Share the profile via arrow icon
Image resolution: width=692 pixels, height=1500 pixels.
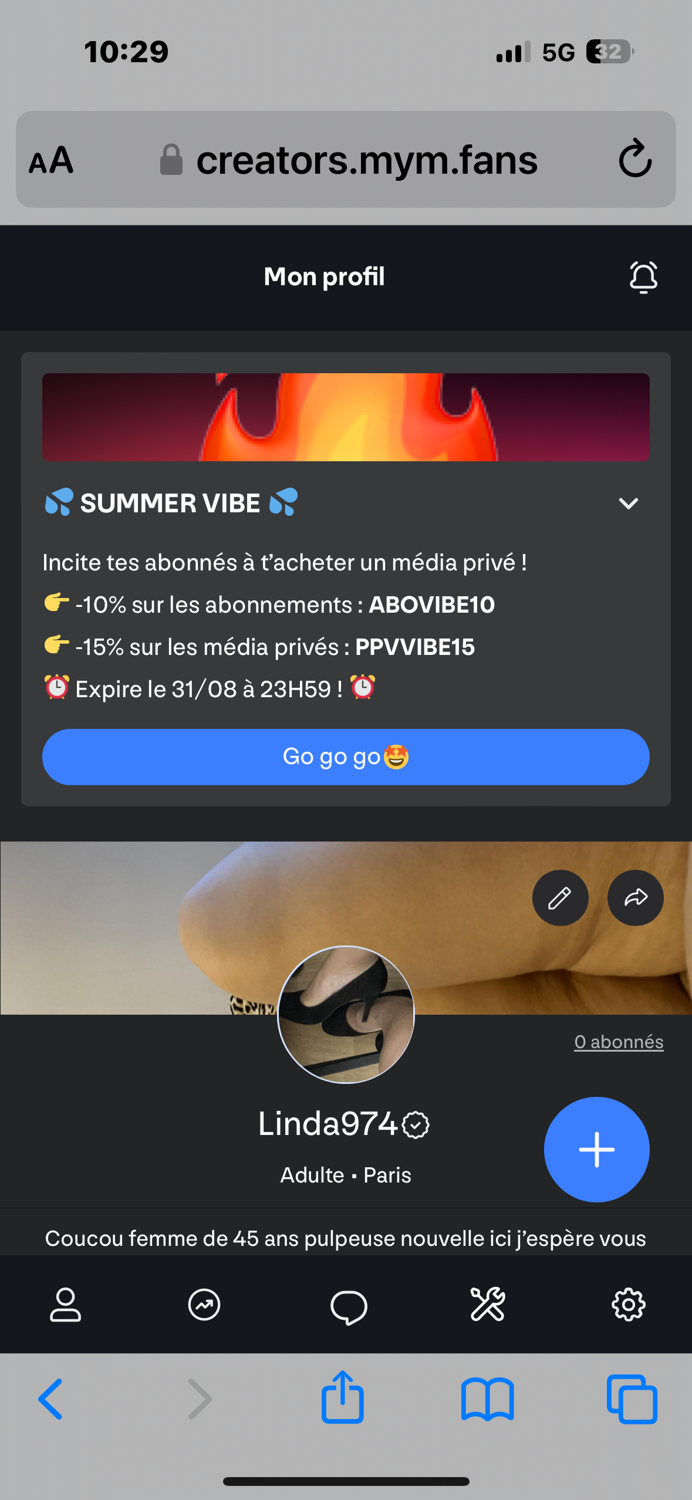[x=636, y=898]
